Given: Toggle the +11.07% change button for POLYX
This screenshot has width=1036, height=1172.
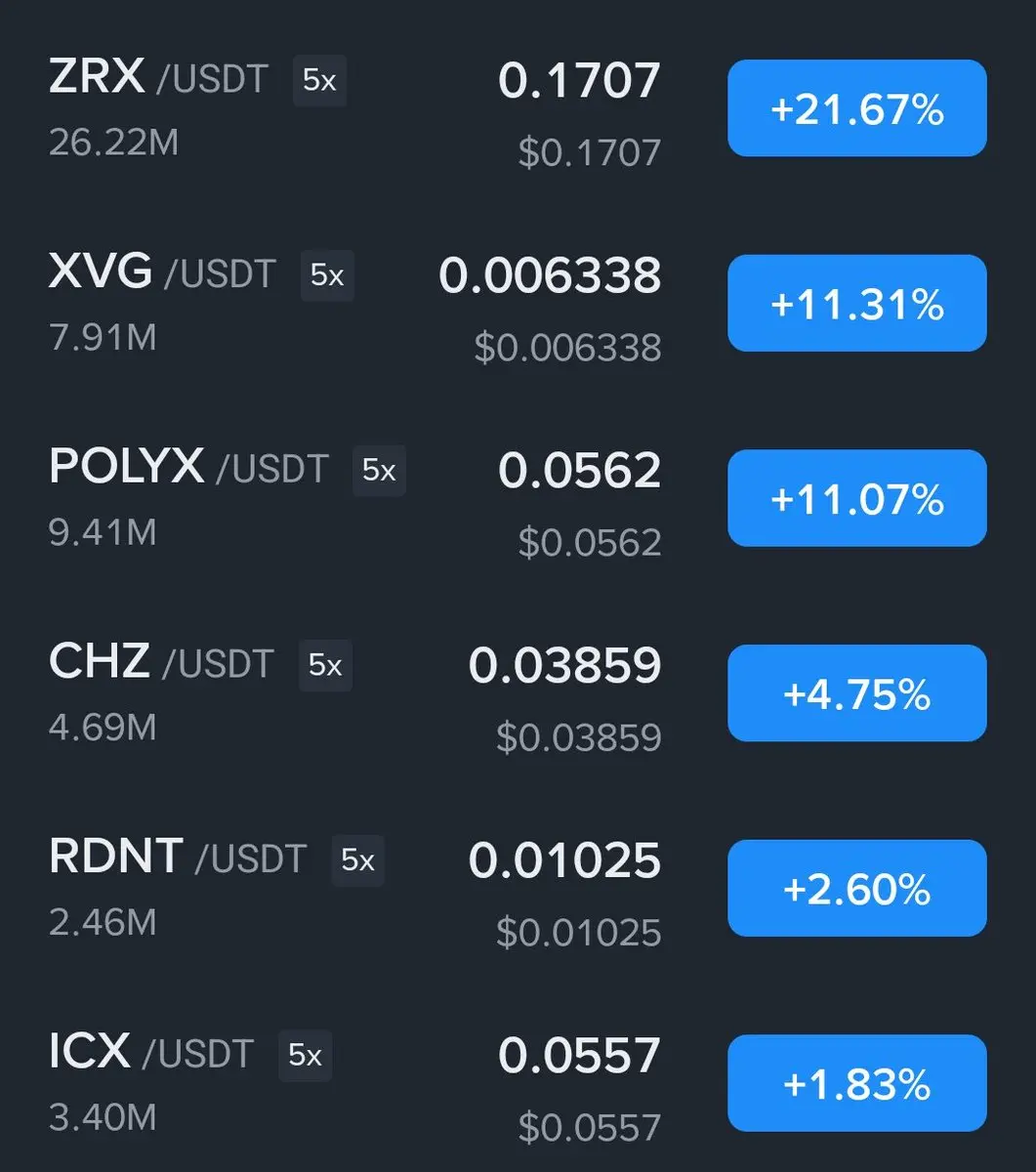Looking at the screenshot, I should click(856, 498).
